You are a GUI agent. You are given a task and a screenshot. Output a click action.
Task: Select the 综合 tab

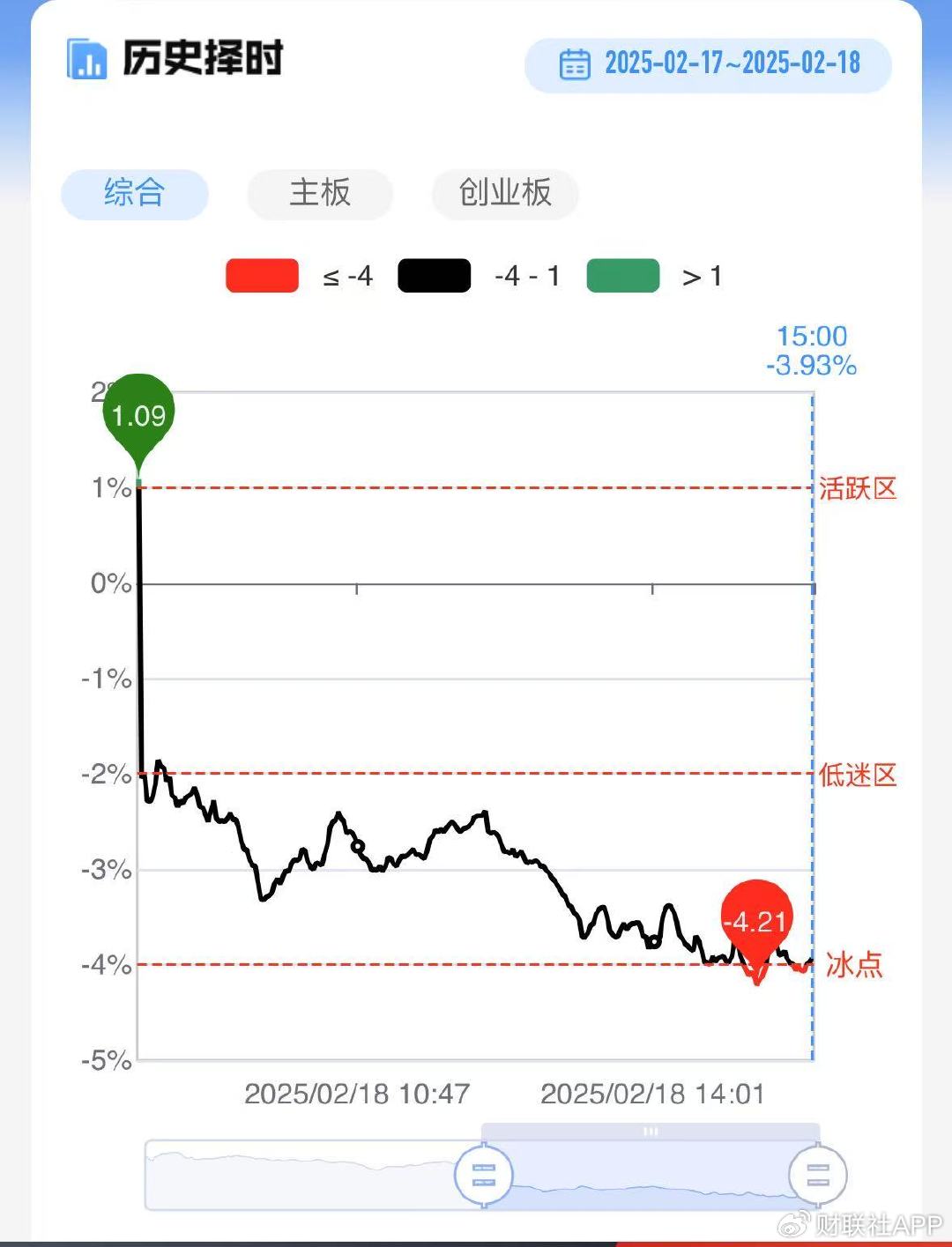point(134,194)
